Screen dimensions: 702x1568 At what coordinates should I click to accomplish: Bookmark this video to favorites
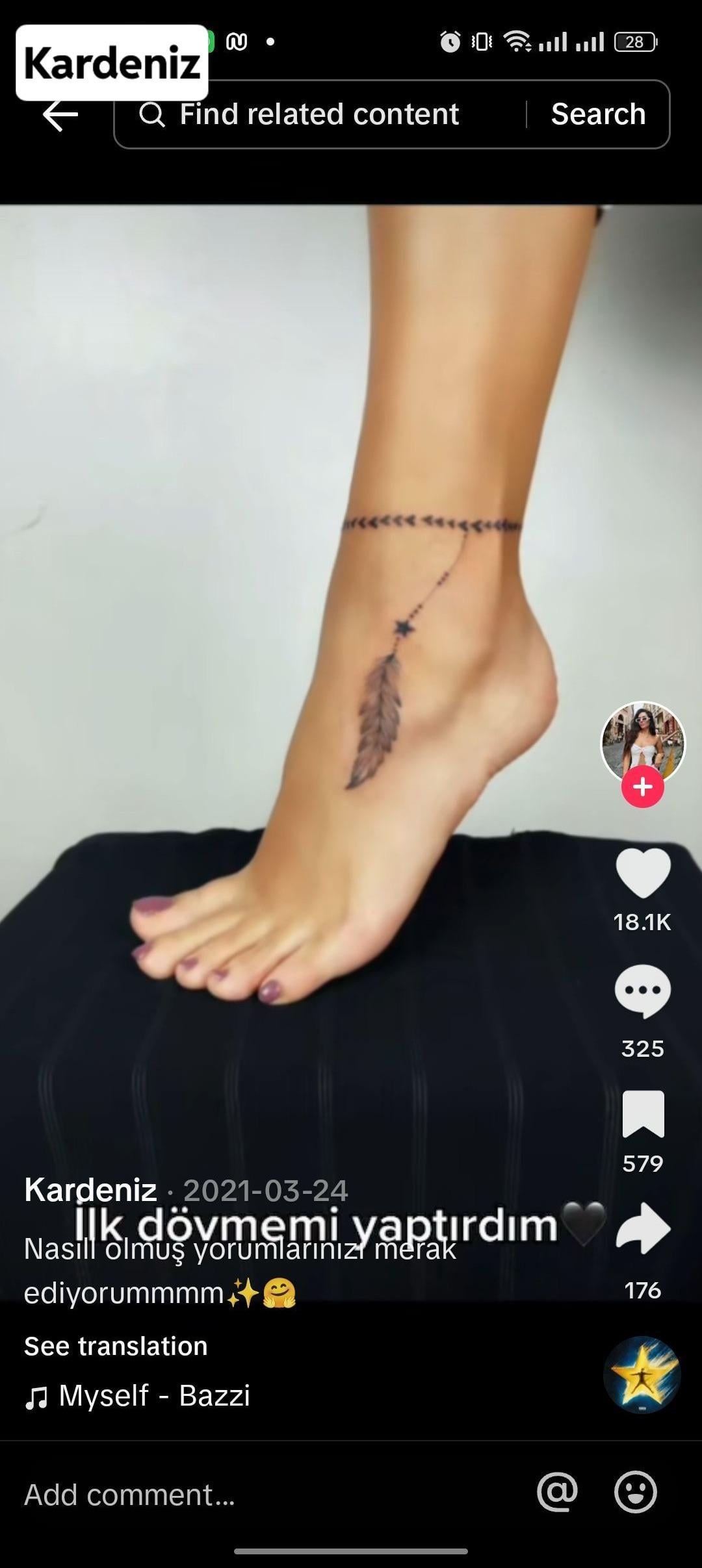point(642,1115)
